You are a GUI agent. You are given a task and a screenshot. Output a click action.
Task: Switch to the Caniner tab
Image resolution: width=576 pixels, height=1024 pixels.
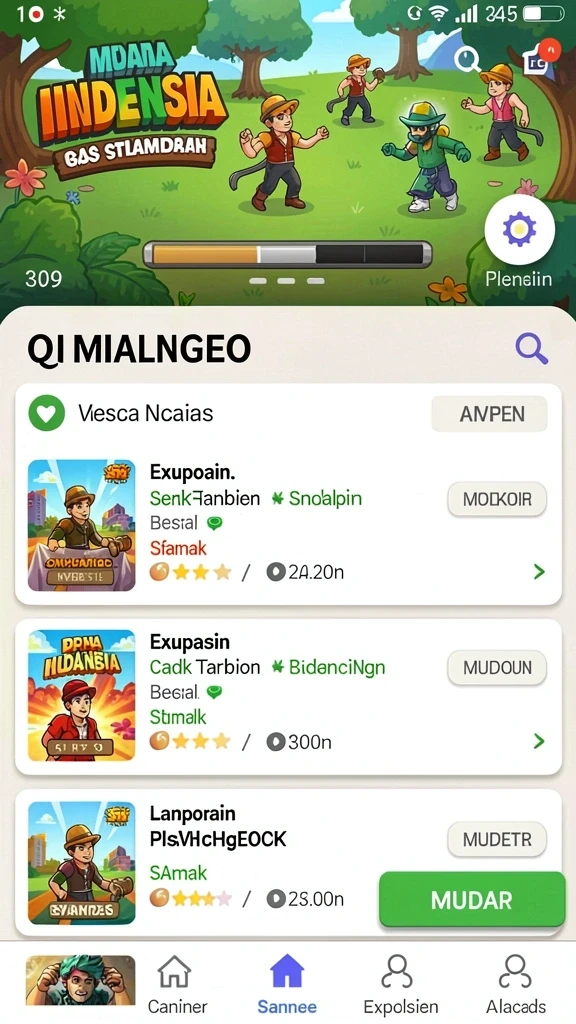click(177, 984)
